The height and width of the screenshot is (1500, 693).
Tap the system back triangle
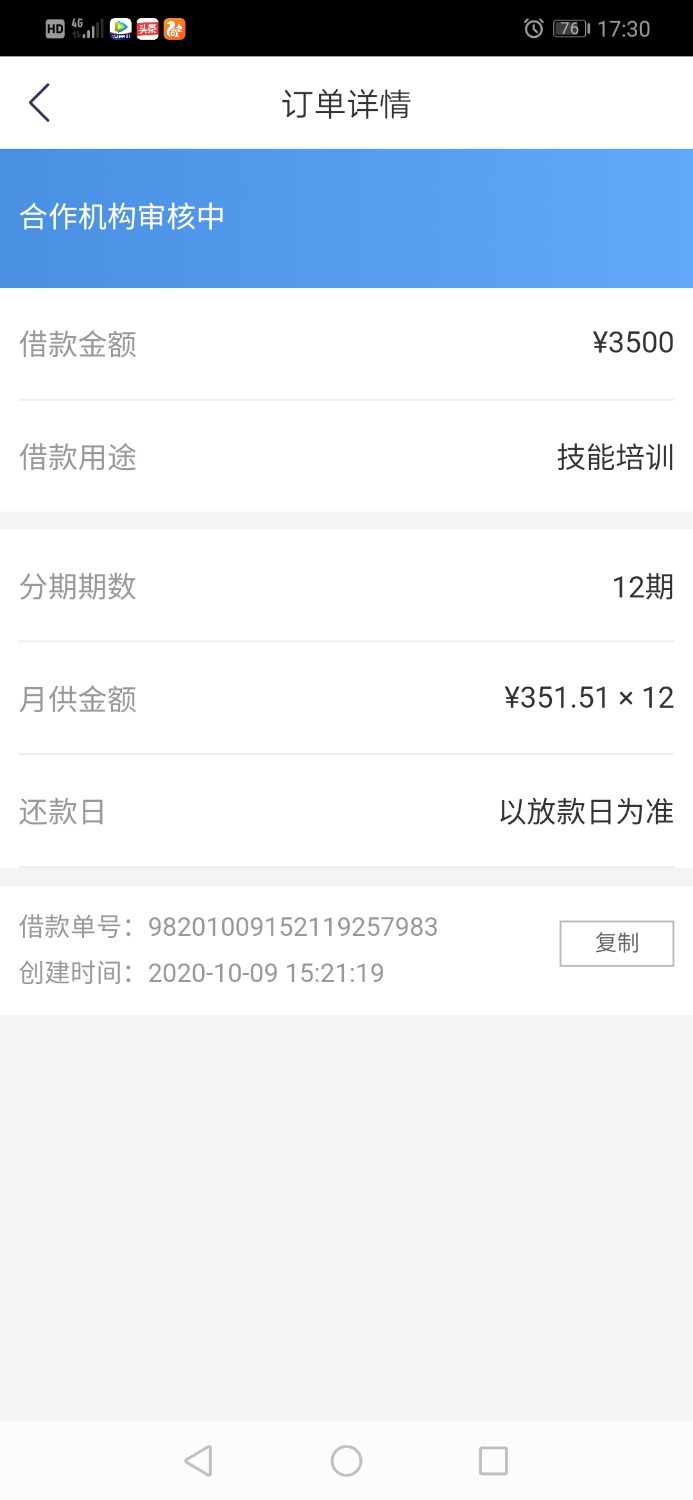(198, 1461)
